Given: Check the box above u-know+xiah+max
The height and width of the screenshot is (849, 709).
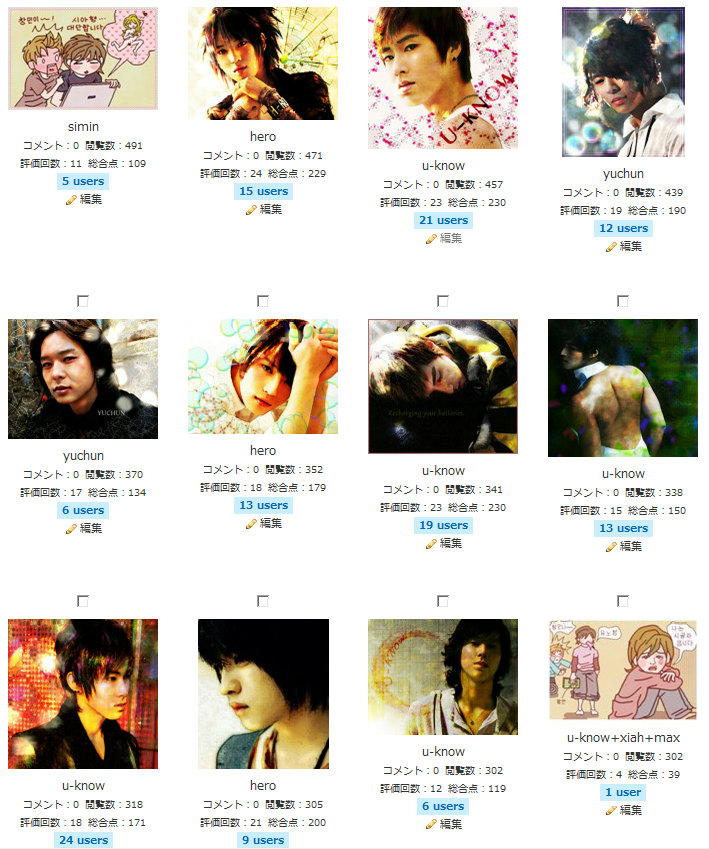Looking at the screenshot, I should pos(623,601).
